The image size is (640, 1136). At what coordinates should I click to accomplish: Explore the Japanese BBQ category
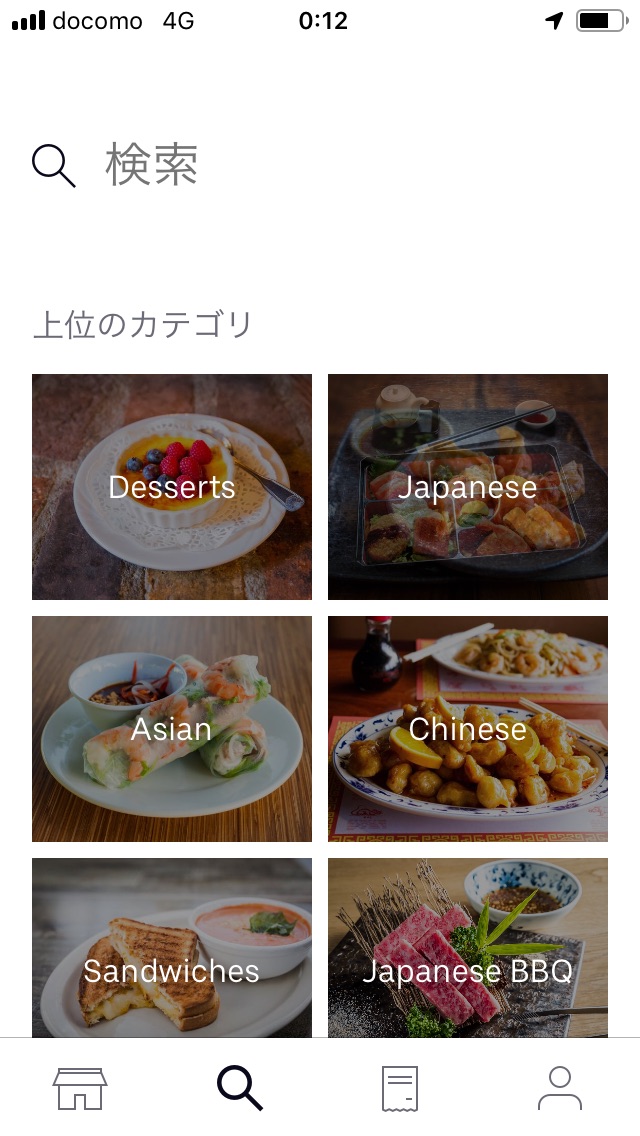(x=468, y=948)
